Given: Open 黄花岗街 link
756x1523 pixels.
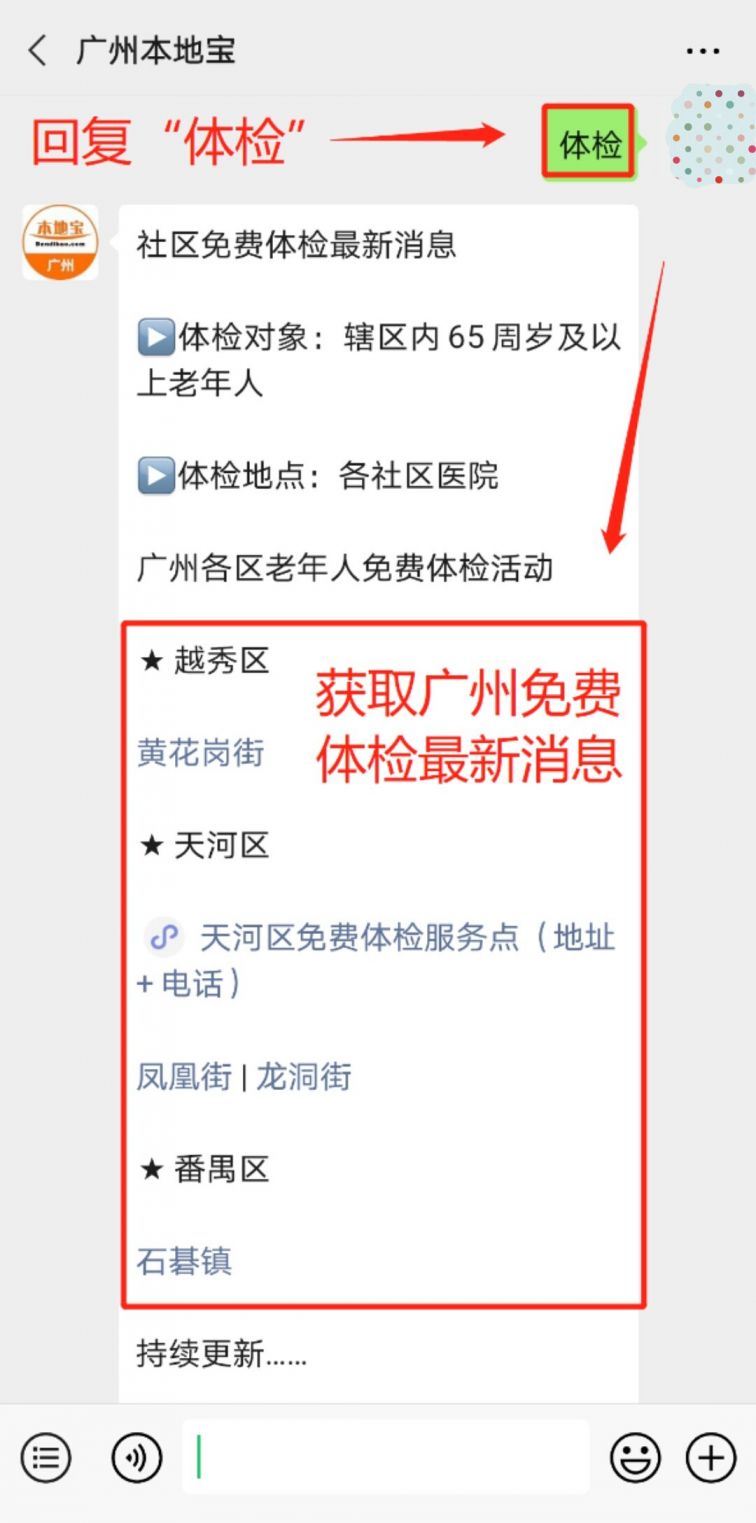Looking at the screenshot, I should [200, 753].
